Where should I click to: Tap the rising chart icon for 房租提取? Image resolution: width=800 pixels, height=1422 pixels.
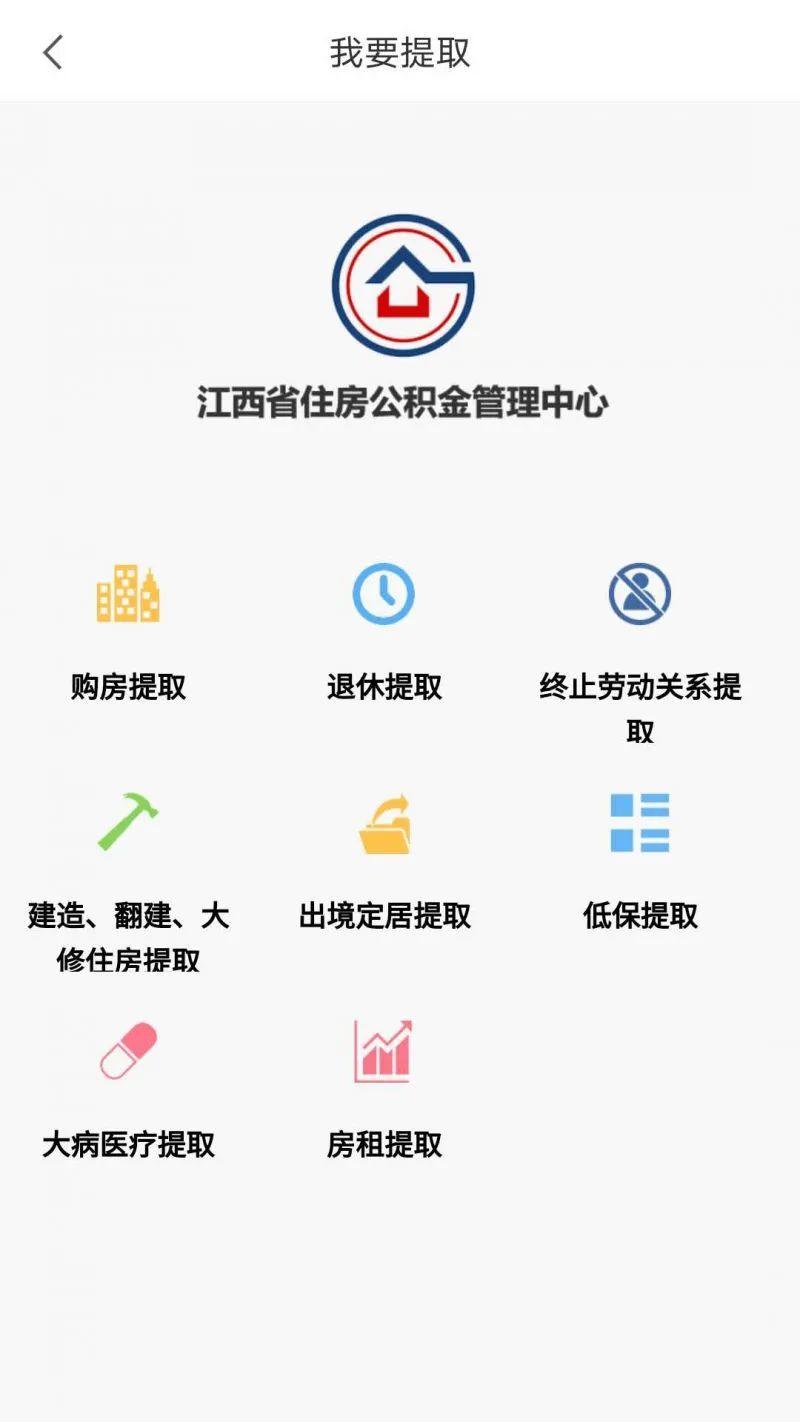click(x=383, y=1048)
